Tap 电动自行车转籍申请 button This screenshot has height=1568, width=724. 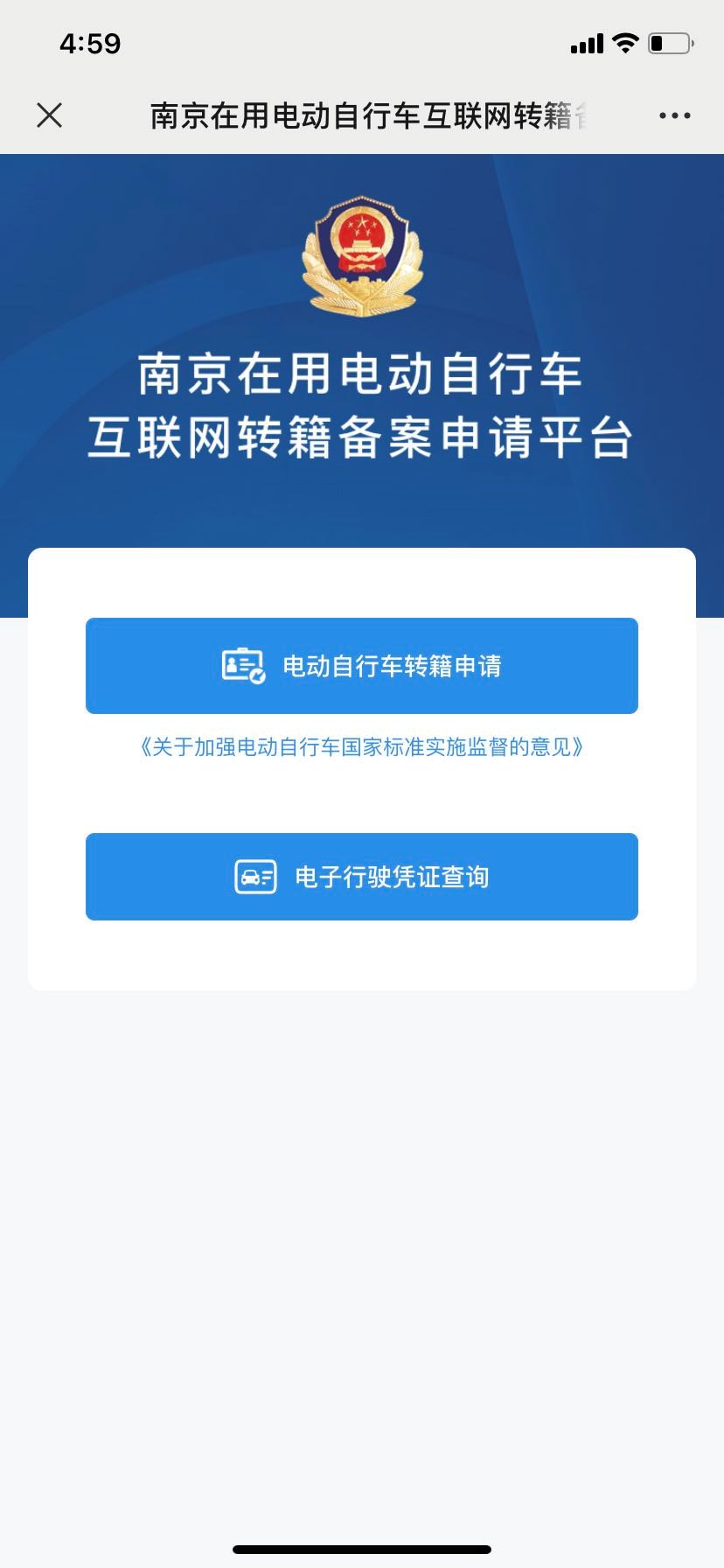click(x=362, y=666)
